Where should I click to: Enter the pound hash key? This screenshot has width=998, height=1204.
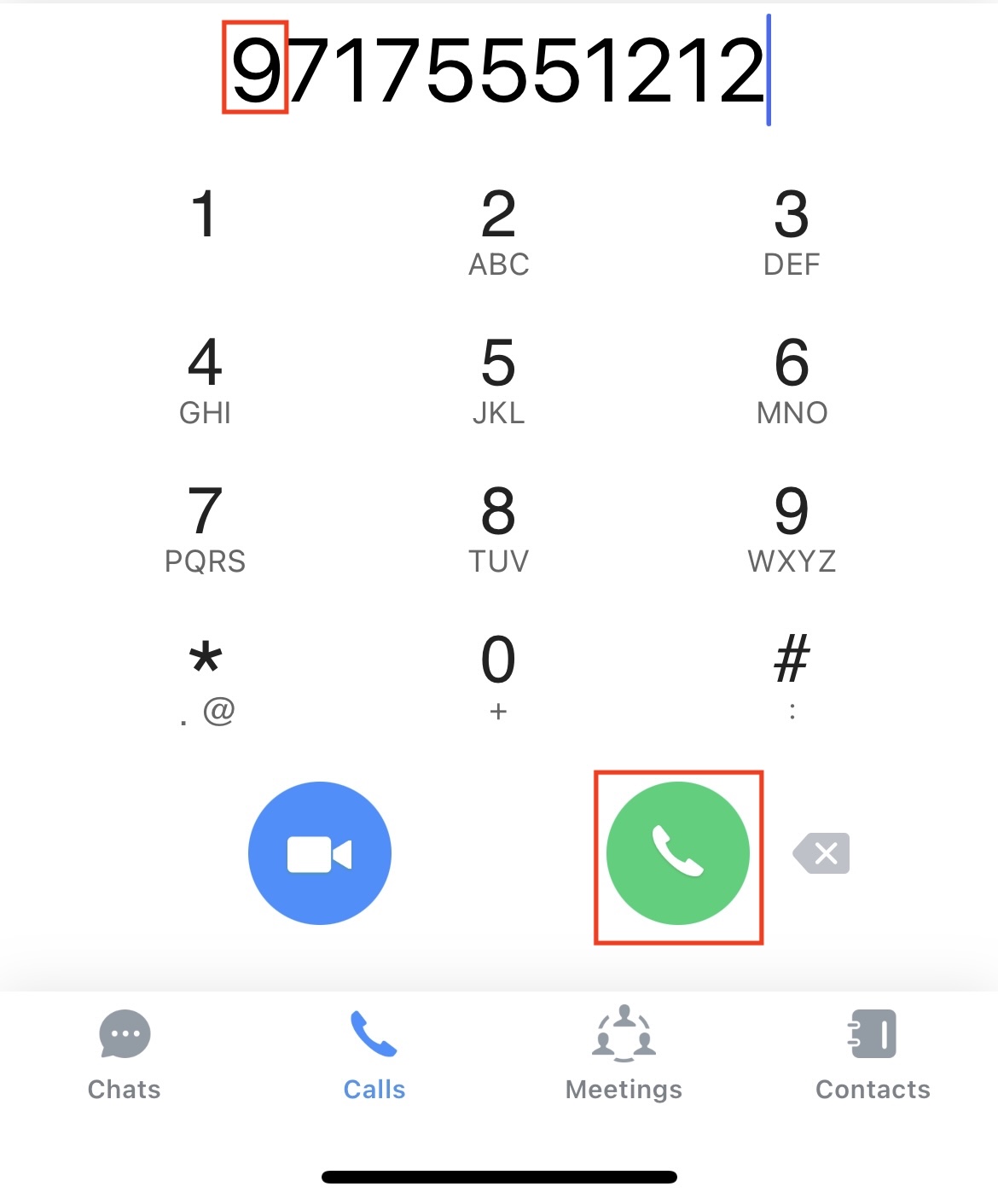[x=792, y=678]
